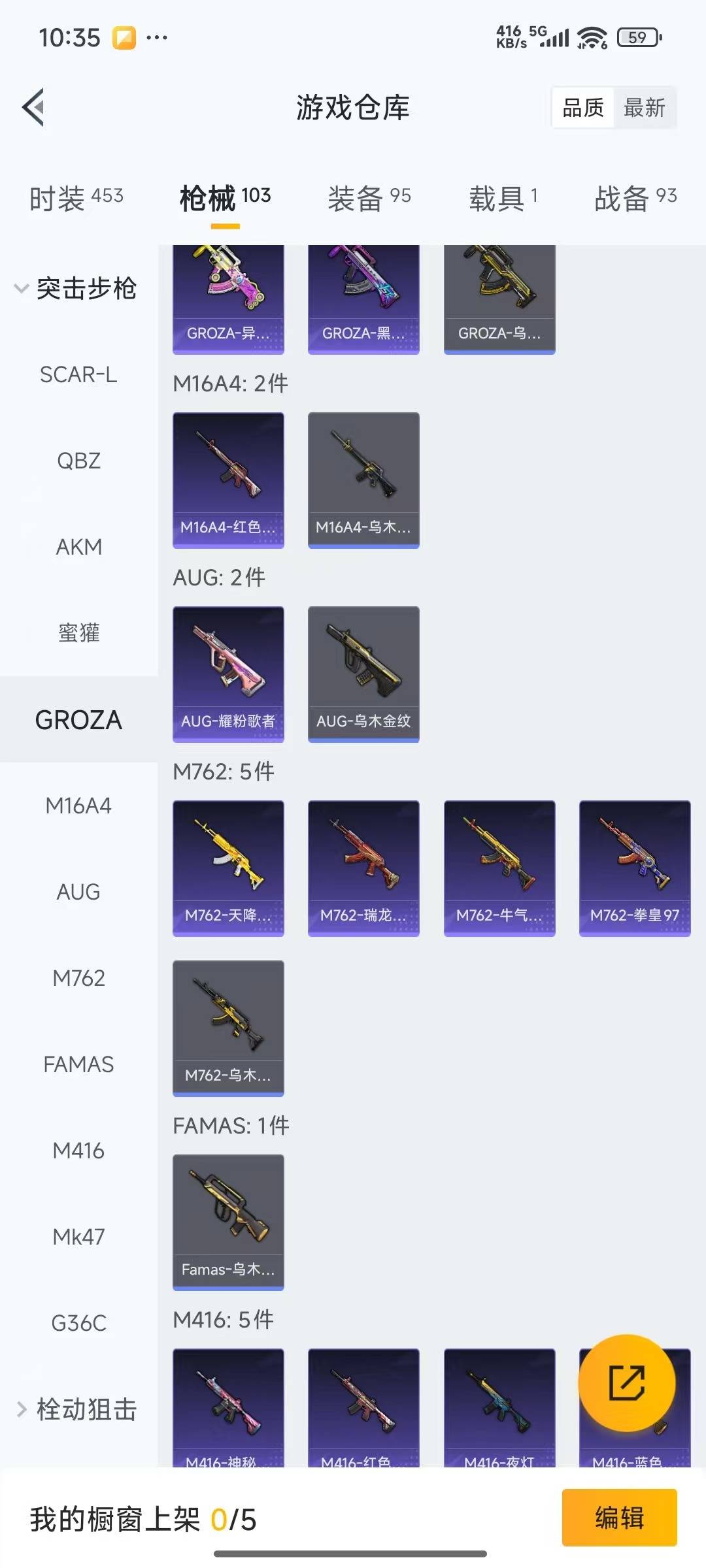Open the 战备 tab
The width and height of the screenshot is (706, 1568).
pyautogui.click(x=635, y=198)
